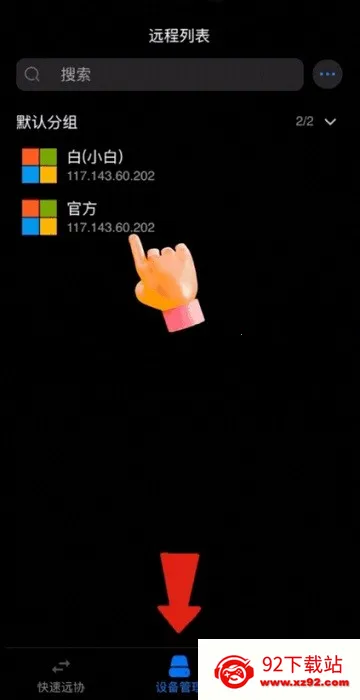The width and height of the screenshot is (360, 700).
Task: Open the three-dot more options button
Action: tap(327, 74)
